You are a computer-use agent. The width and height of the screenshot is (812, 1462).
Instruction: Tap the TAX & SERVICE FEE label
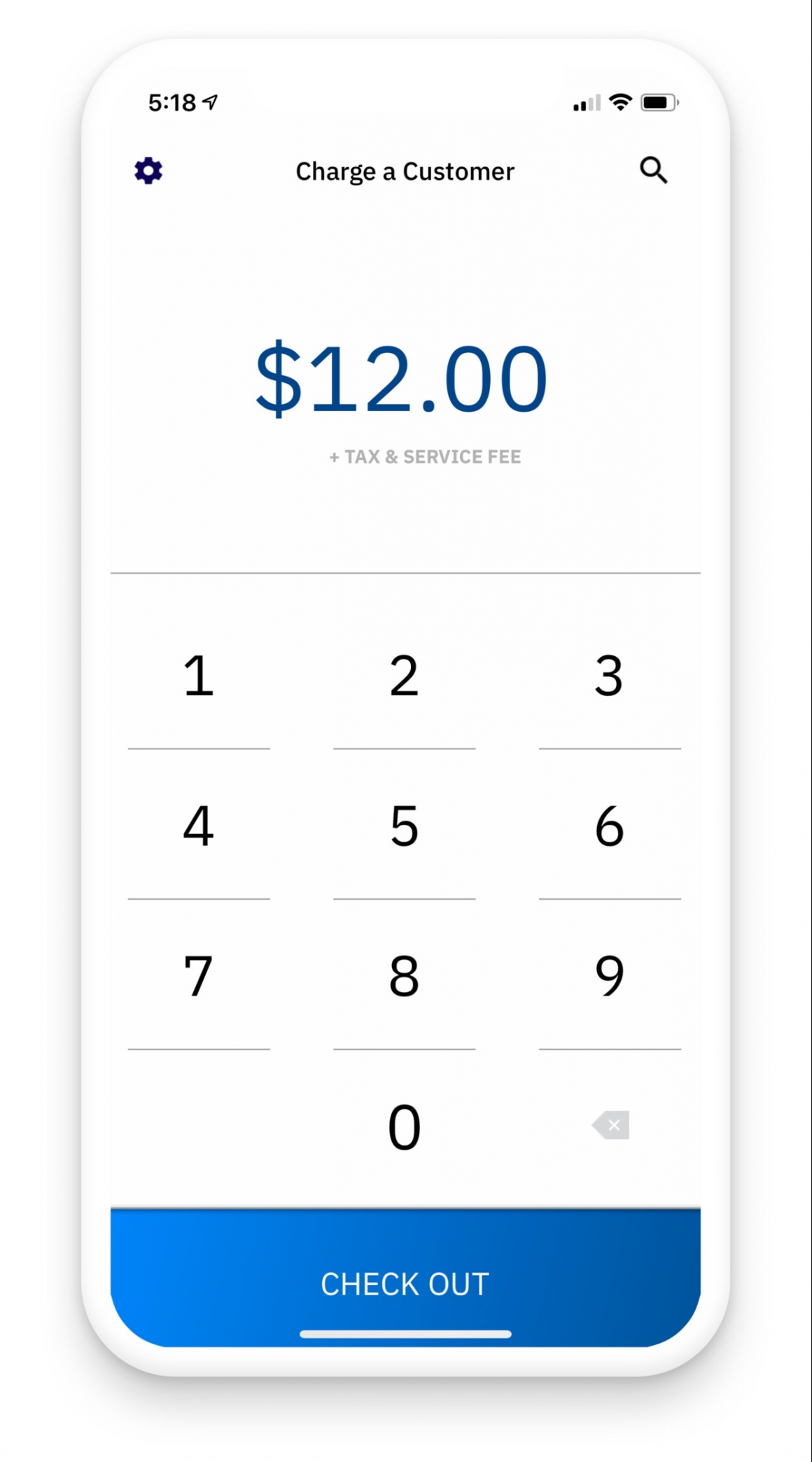tap(425, 457)
